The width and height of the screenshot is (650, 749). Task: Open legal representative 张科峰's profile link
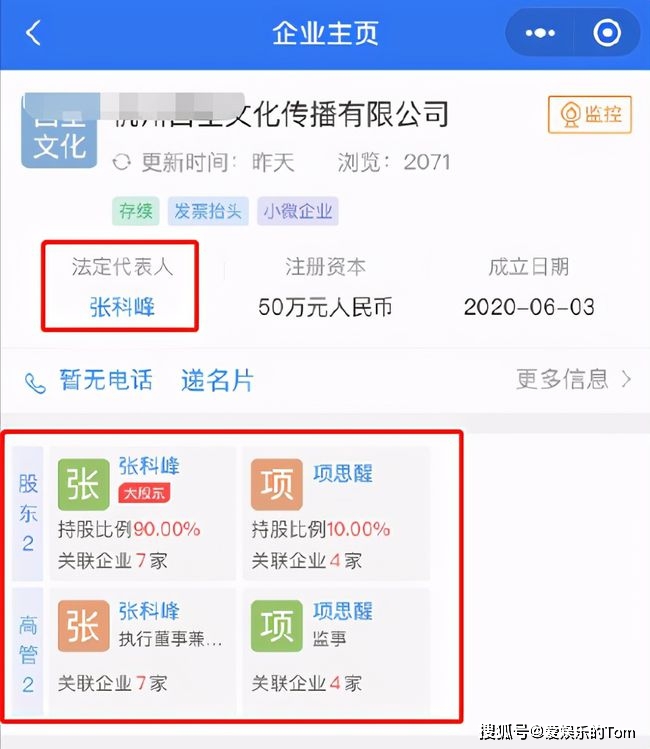[x=128, y=305]
